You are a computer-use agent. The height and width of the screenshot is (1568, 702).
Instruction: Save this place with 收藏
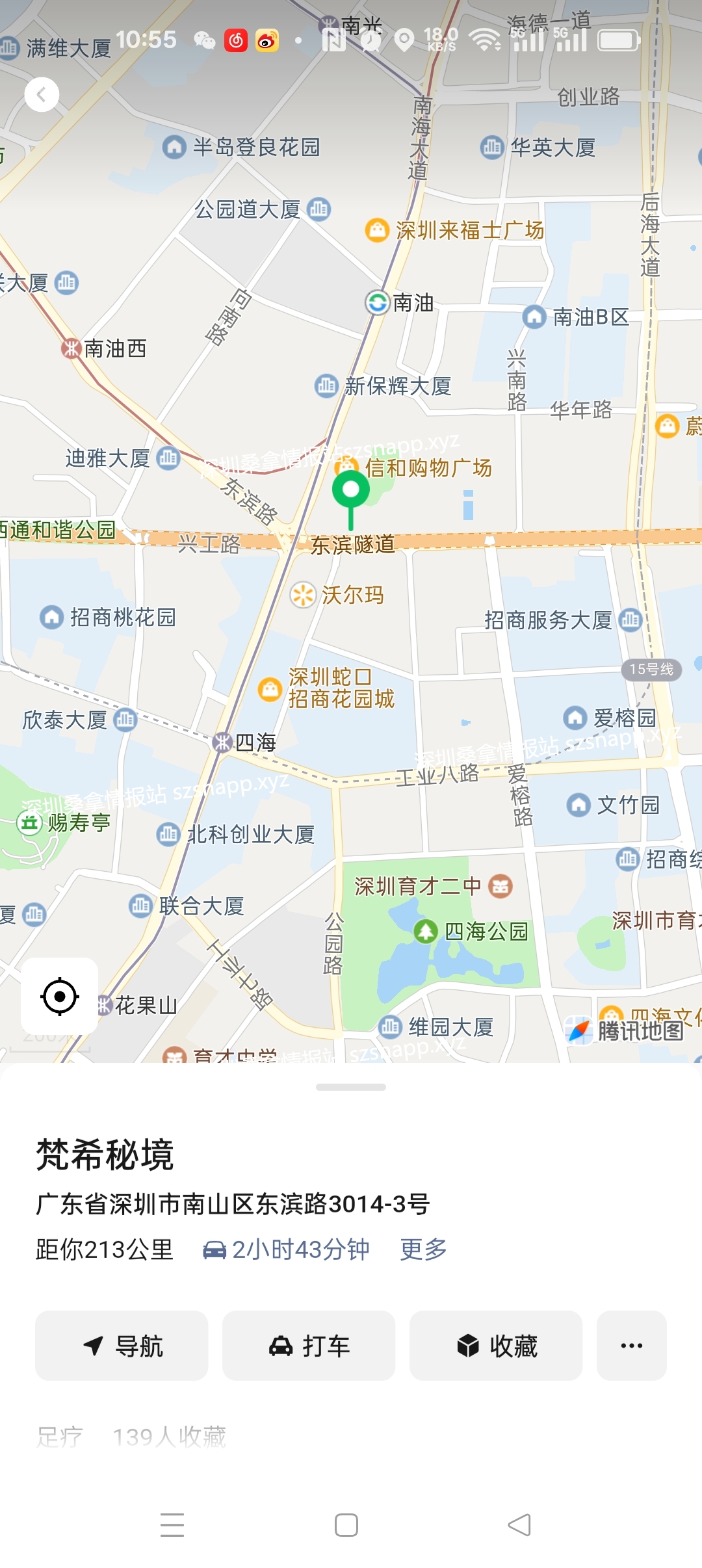(496, 1346)
